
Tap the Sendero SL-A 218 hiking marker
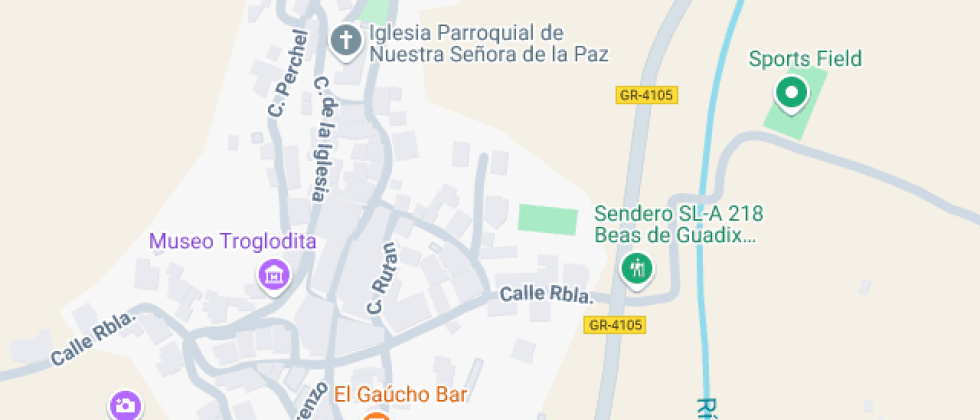(x=636, y=268)
